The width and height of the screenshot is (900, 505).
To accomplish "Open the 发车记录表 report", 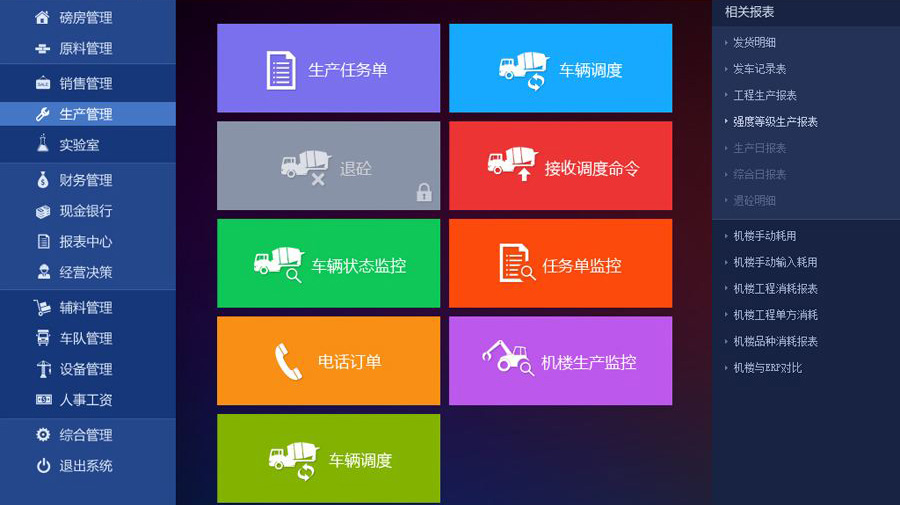I will pos(759,69).
